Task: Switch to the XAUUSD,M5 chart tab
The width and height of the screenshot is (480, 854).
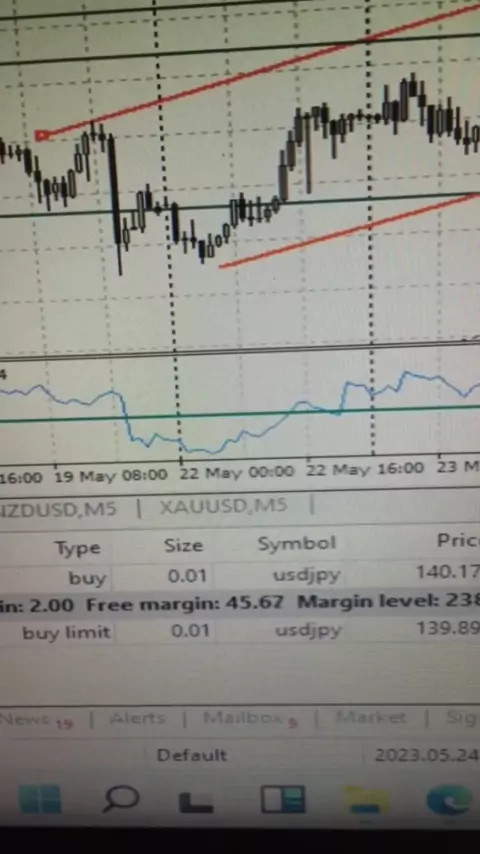Action: click(x=223, y=506)
